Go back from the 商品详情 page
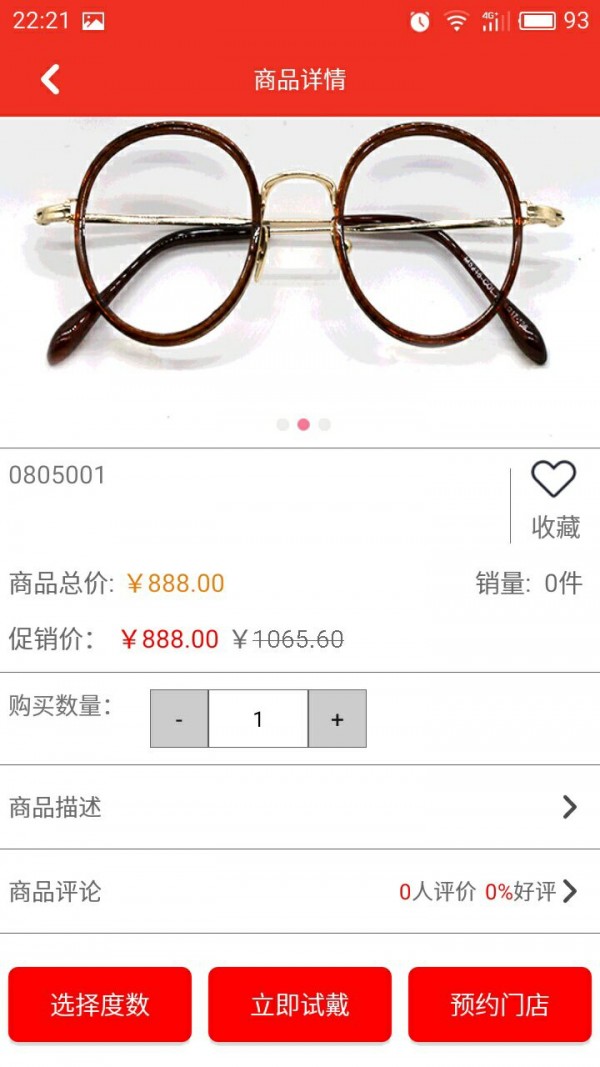This screenshot has width=600, height=1067. point(50,80)
